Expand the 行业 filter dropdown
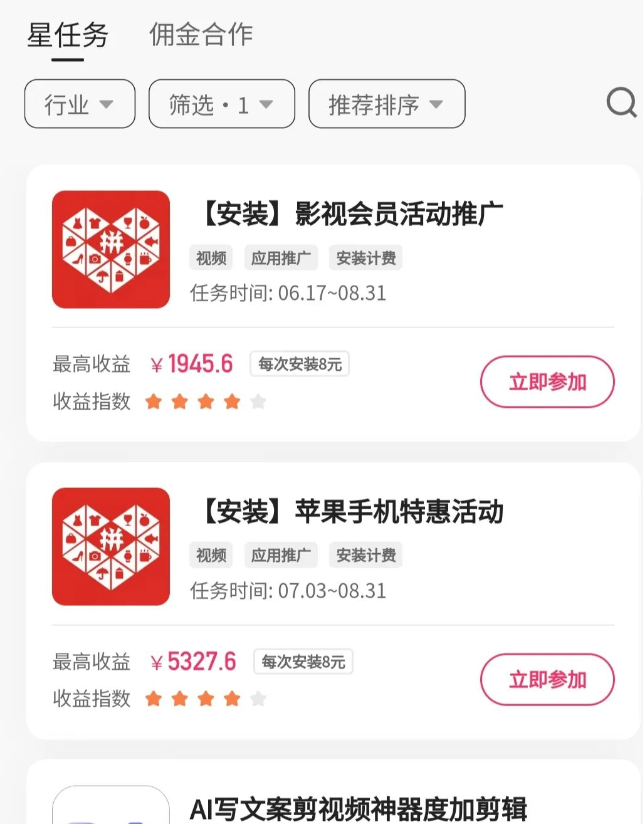The height and width of the screenshot is (824, 643). click(79, 104)
